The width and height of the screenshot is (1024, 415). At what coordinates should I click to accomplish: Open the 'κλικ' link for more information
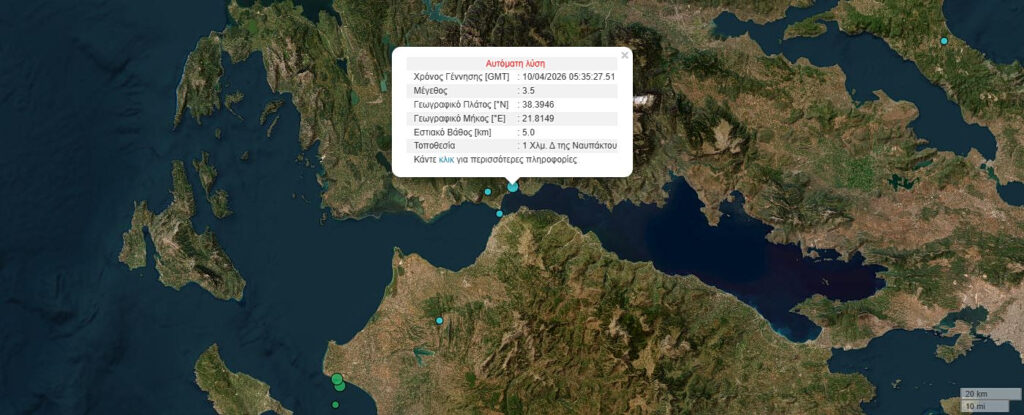click(x=446, y=160)
